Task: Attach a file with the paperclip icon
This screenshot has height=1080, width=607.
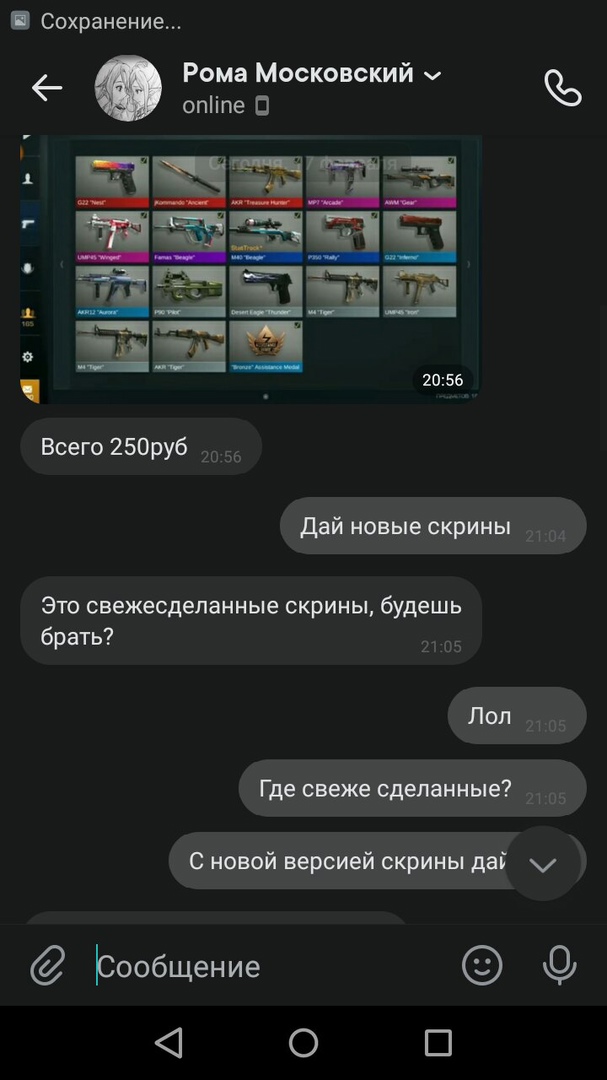Action: (x=47, y=966)
